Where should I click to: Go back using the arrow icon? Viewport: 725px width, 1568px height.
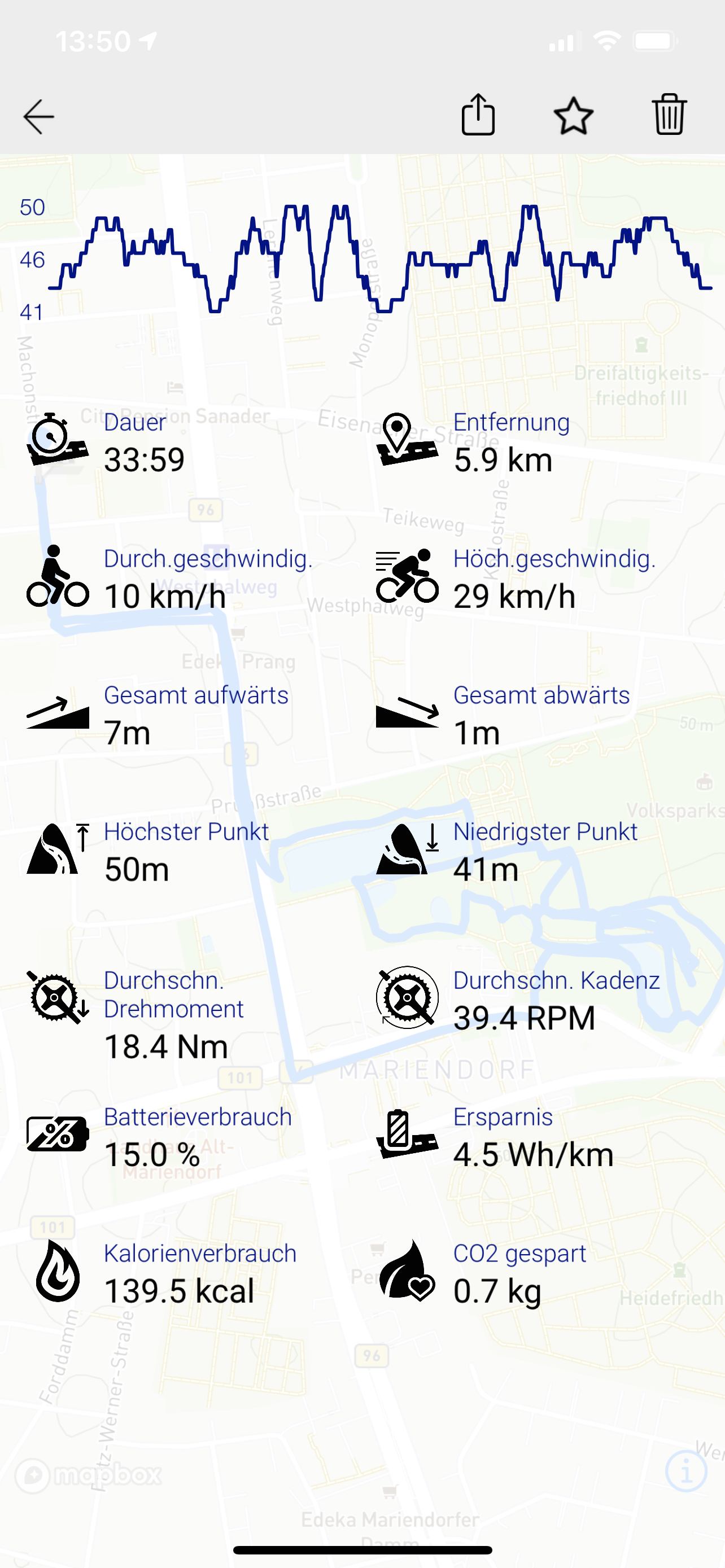pos(39,116)
